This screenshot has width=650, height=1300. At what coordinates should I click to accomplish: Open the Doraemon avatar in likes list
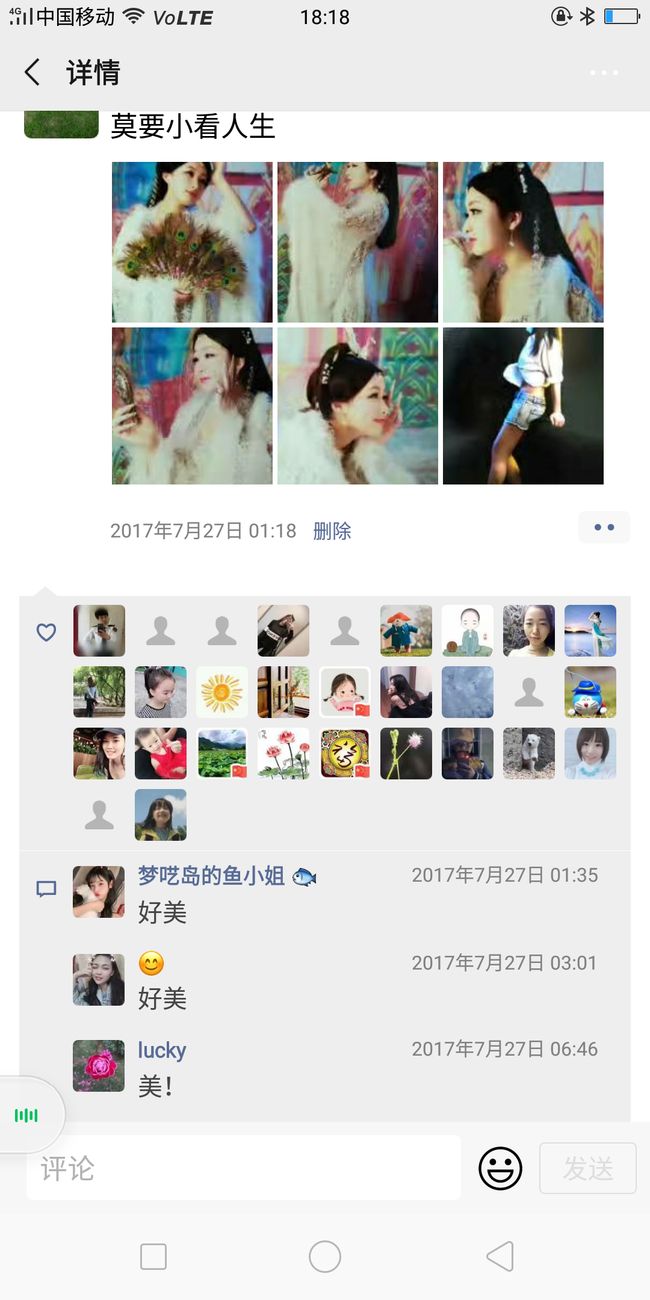click(x=590, y=692)
